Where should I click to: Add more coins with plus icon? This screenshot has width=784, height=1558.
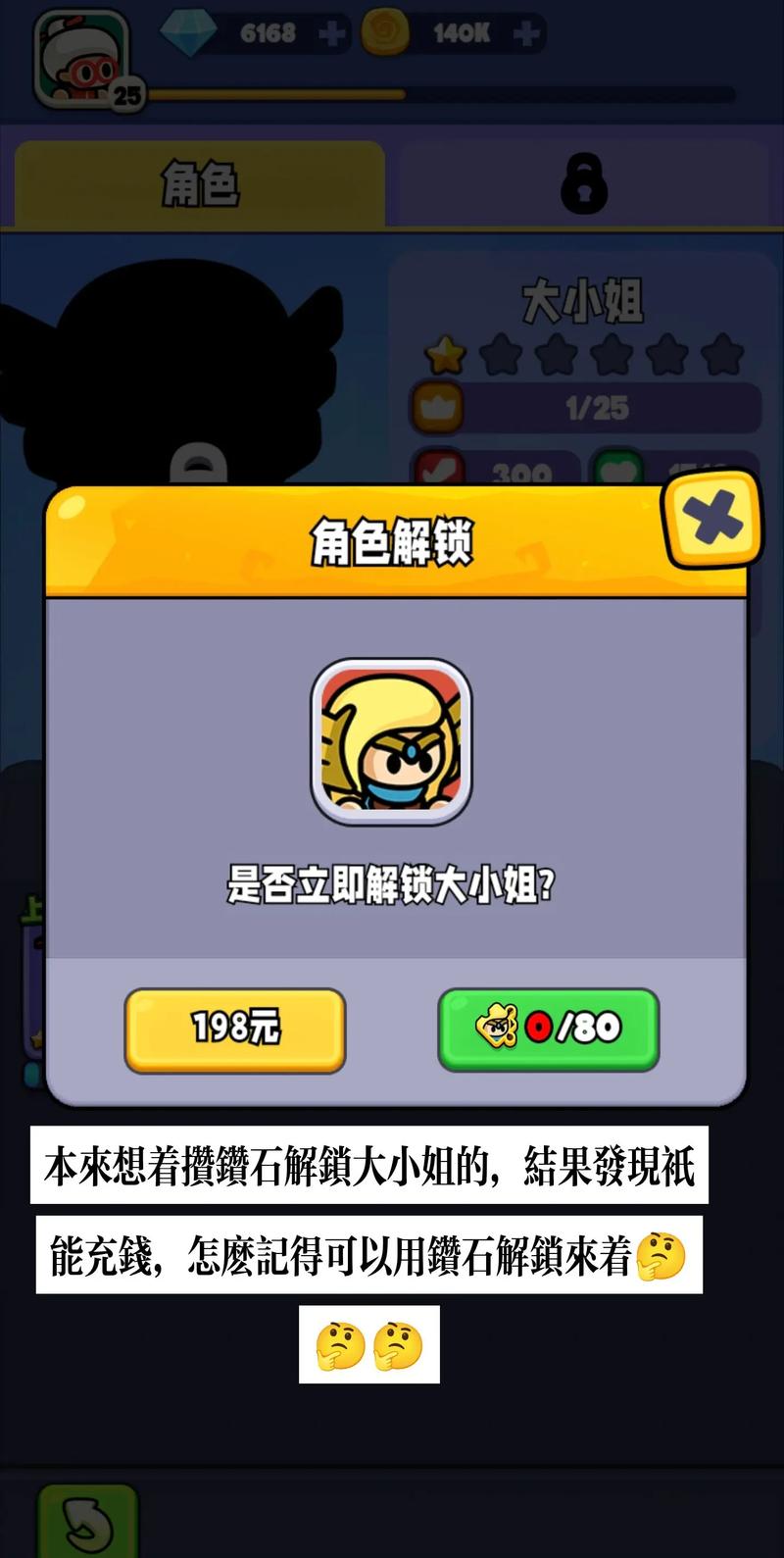(526, 34)
